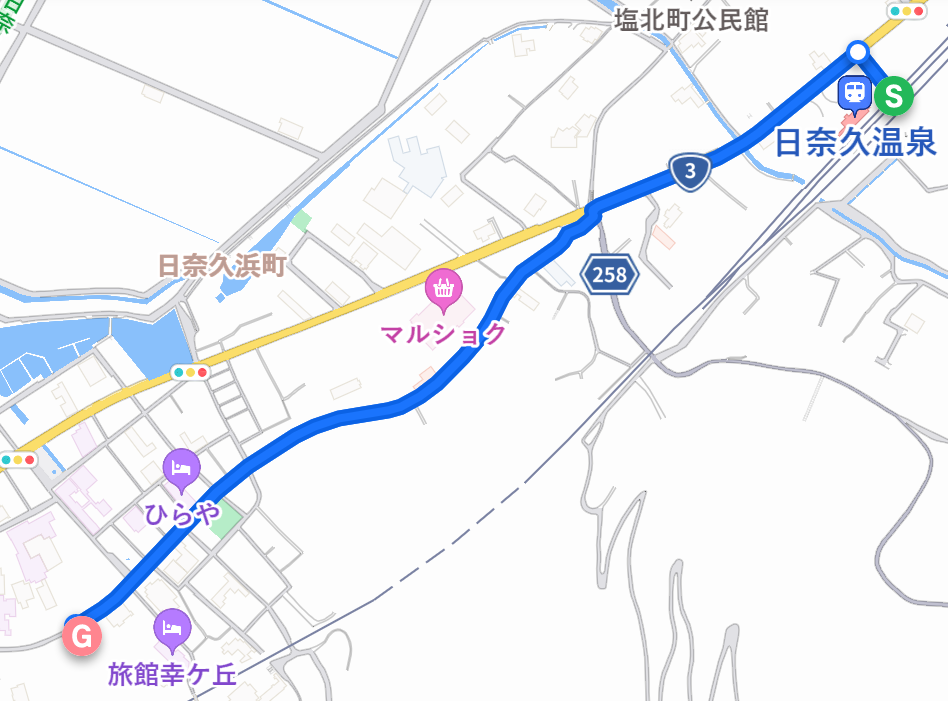Select the green S start marker
The image size is (948, 701).
click(893, 96)
